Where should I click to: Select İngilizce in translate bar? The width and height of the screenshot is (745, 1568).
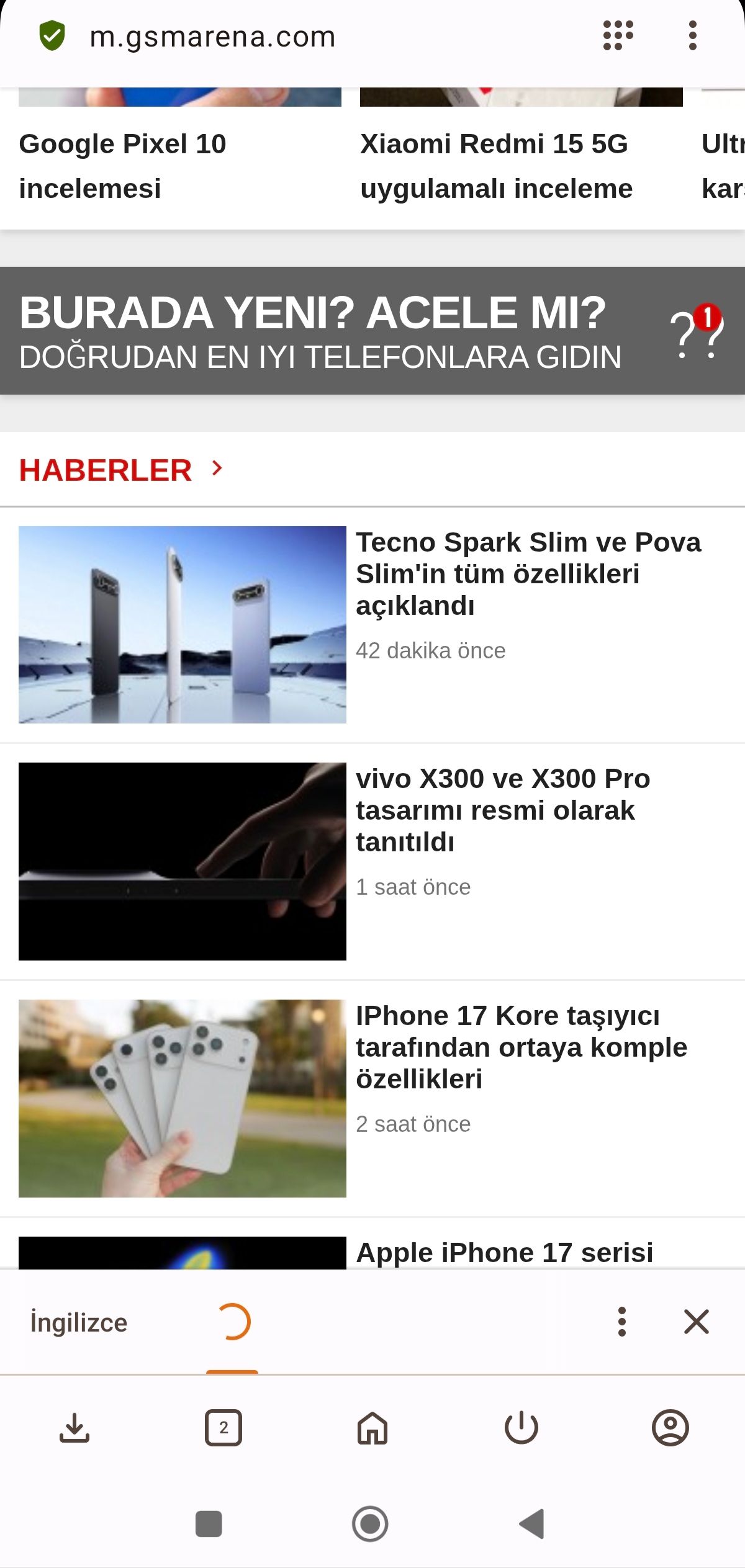(x=79, y=1322)
